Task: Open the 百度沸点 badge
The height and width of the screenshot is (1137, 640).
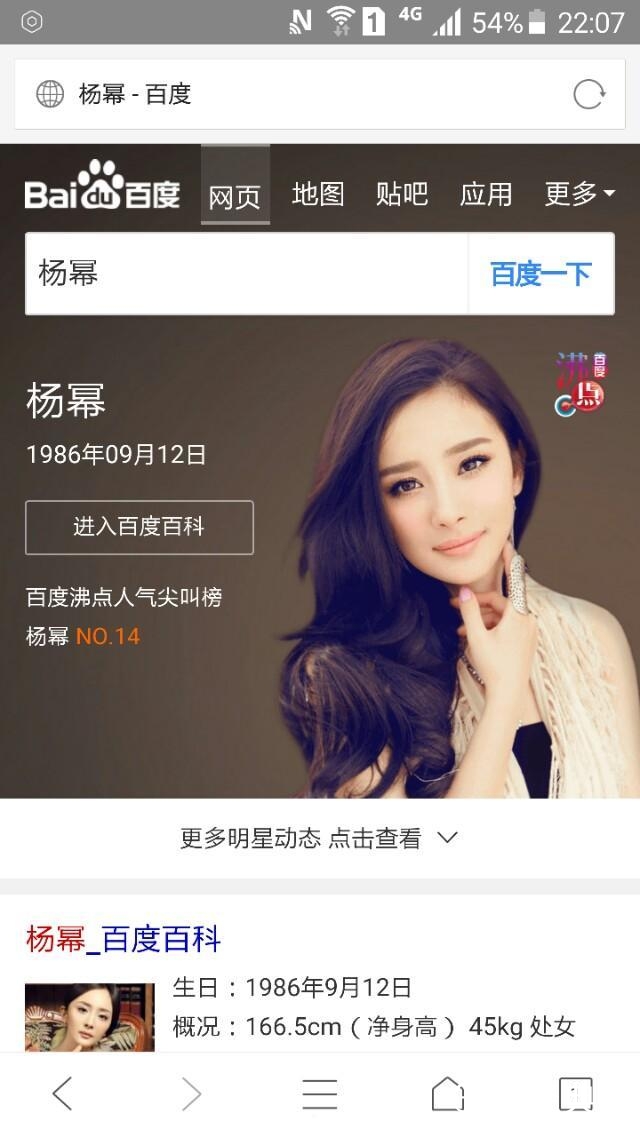Action: point(581,383)
